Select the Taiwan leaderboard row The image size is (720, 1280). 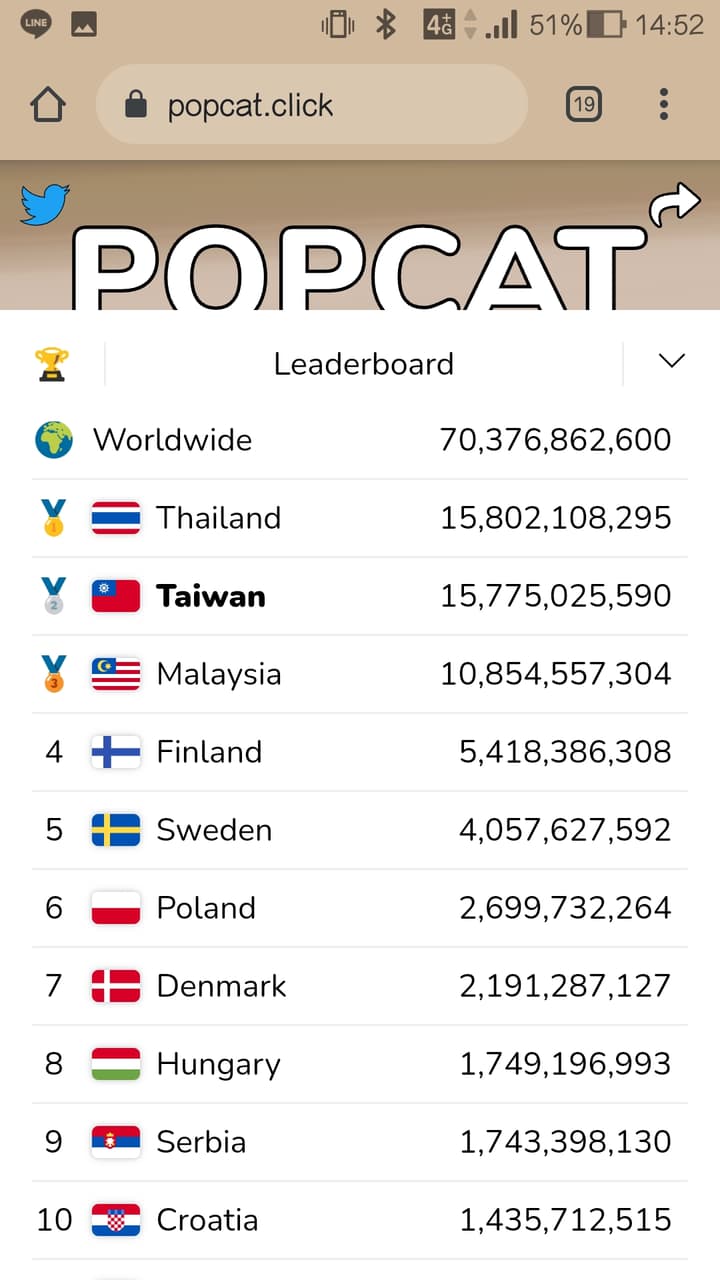[360, 596]
